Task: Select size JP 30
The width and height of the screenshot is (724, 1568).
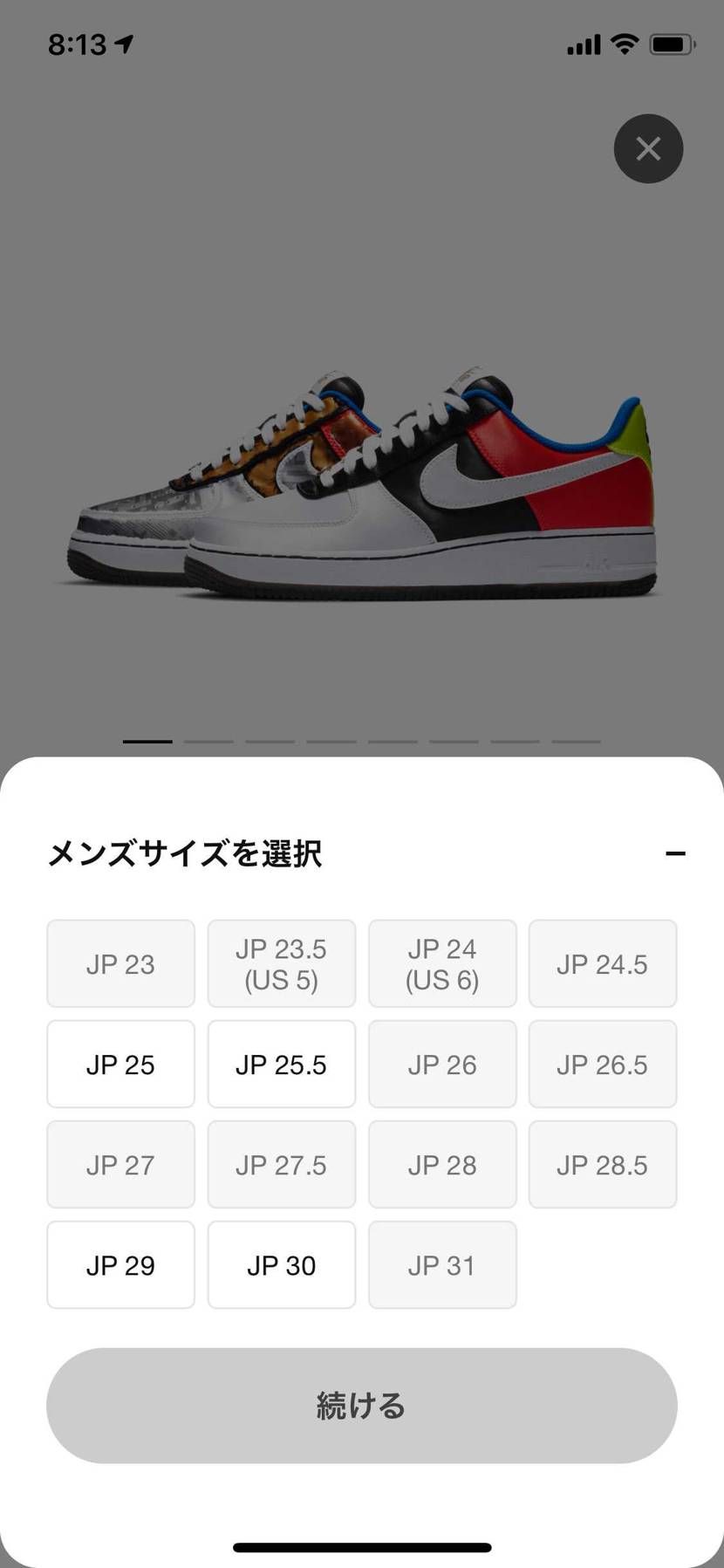Action: pos(281,1264)
